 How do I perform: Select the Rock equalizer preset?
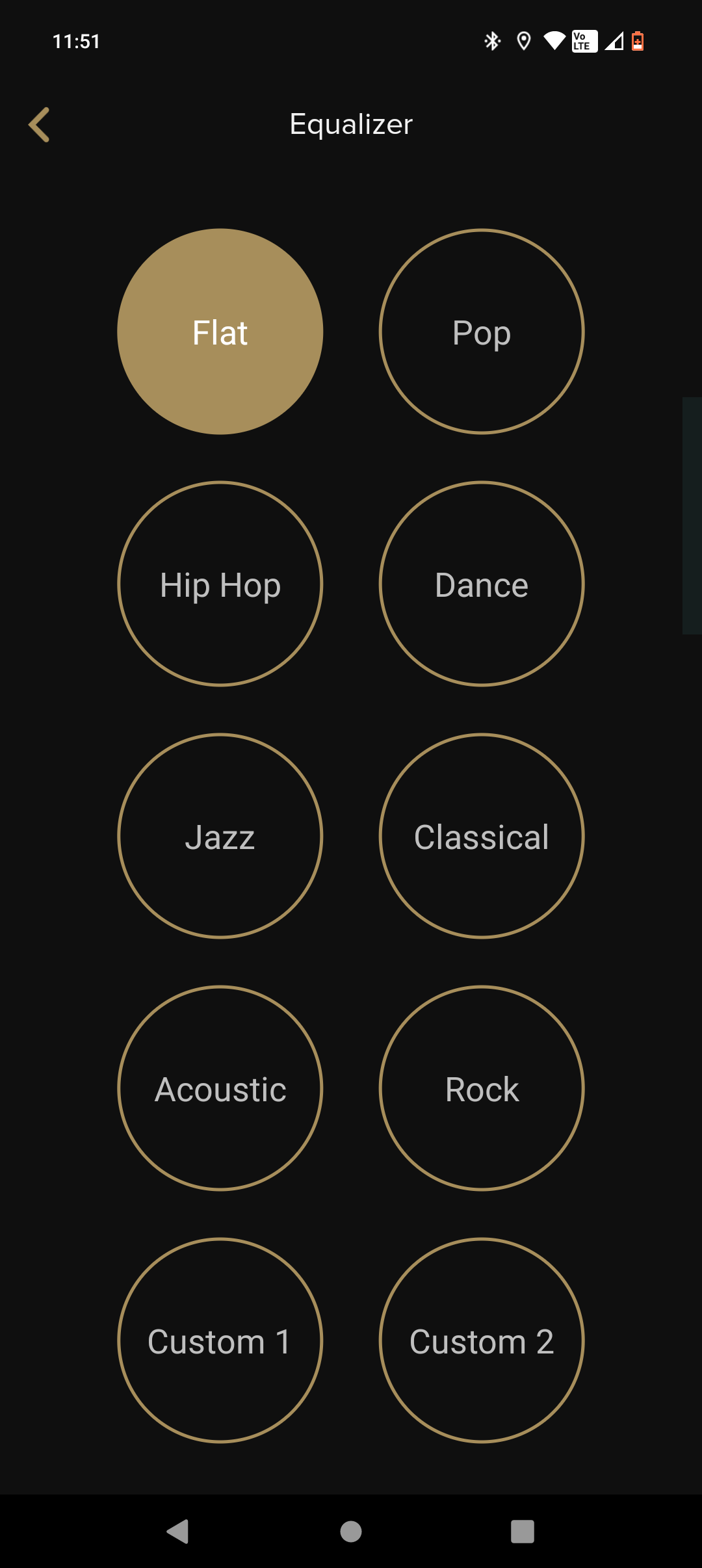[481, 1090]
